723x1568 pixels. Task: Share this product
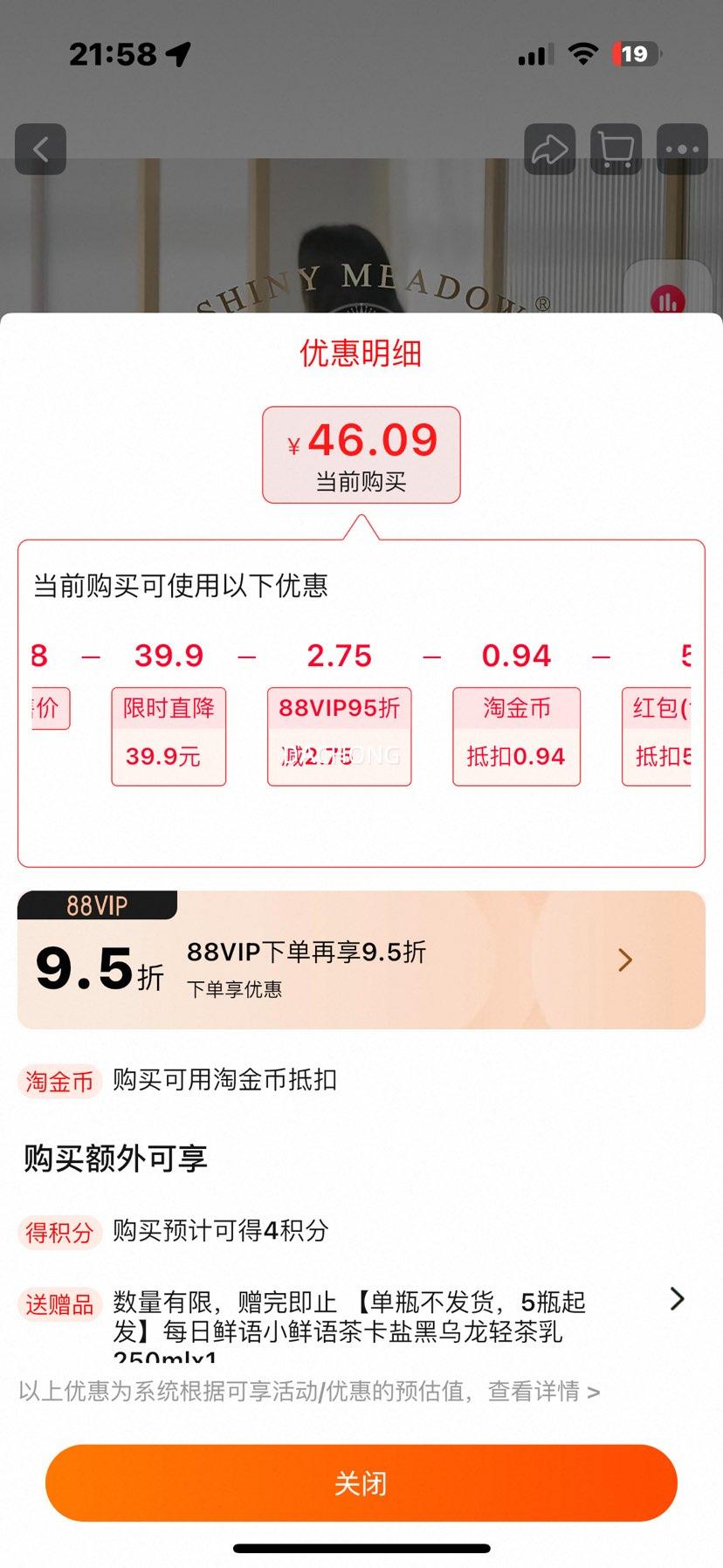(x=549, y=149)
